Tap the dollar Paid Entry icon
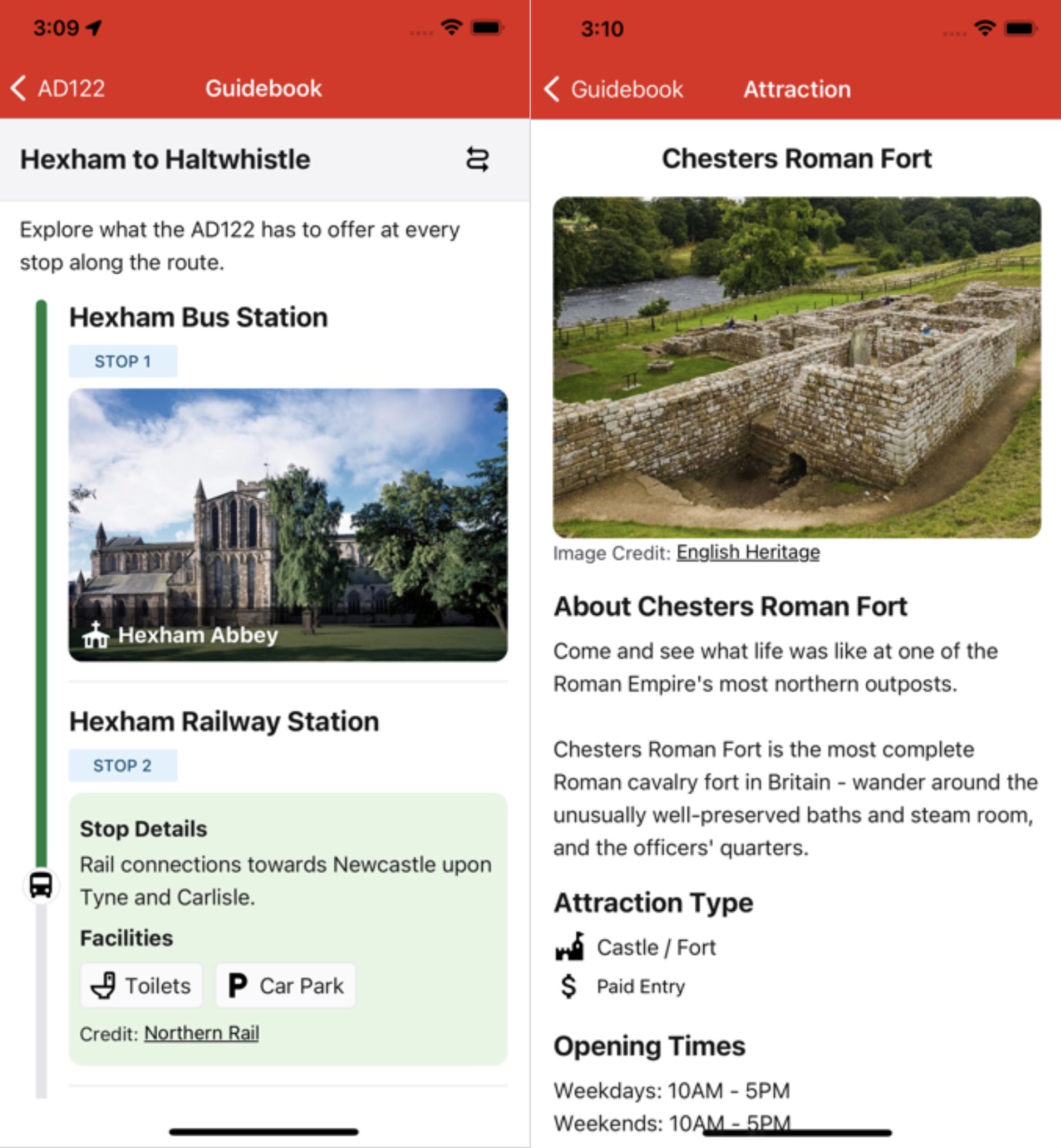This screenshot has width=1061, height=1148. click(568, 986)
